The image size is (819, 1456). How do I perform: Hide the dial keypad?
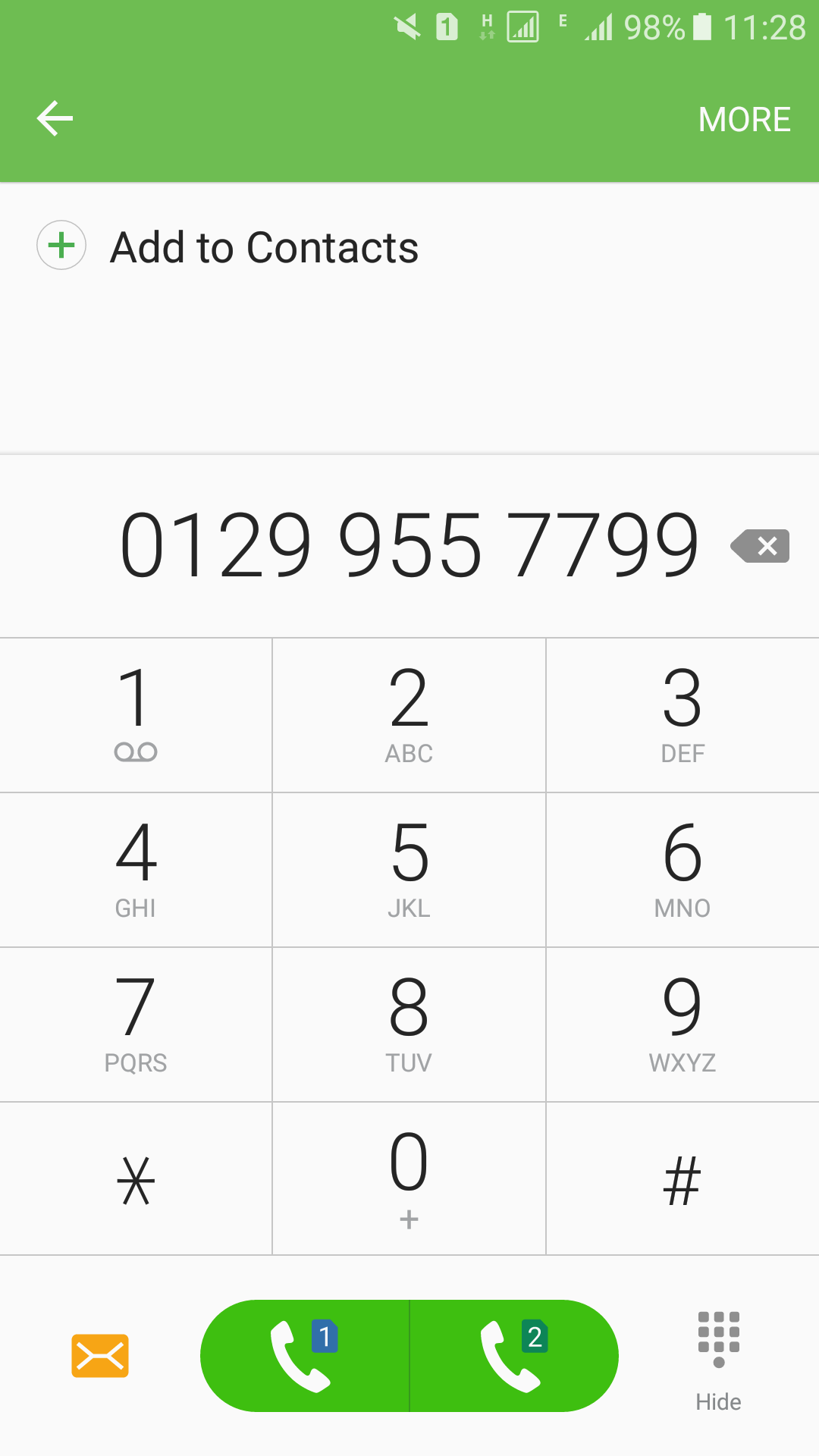[x=718, y=1360]
